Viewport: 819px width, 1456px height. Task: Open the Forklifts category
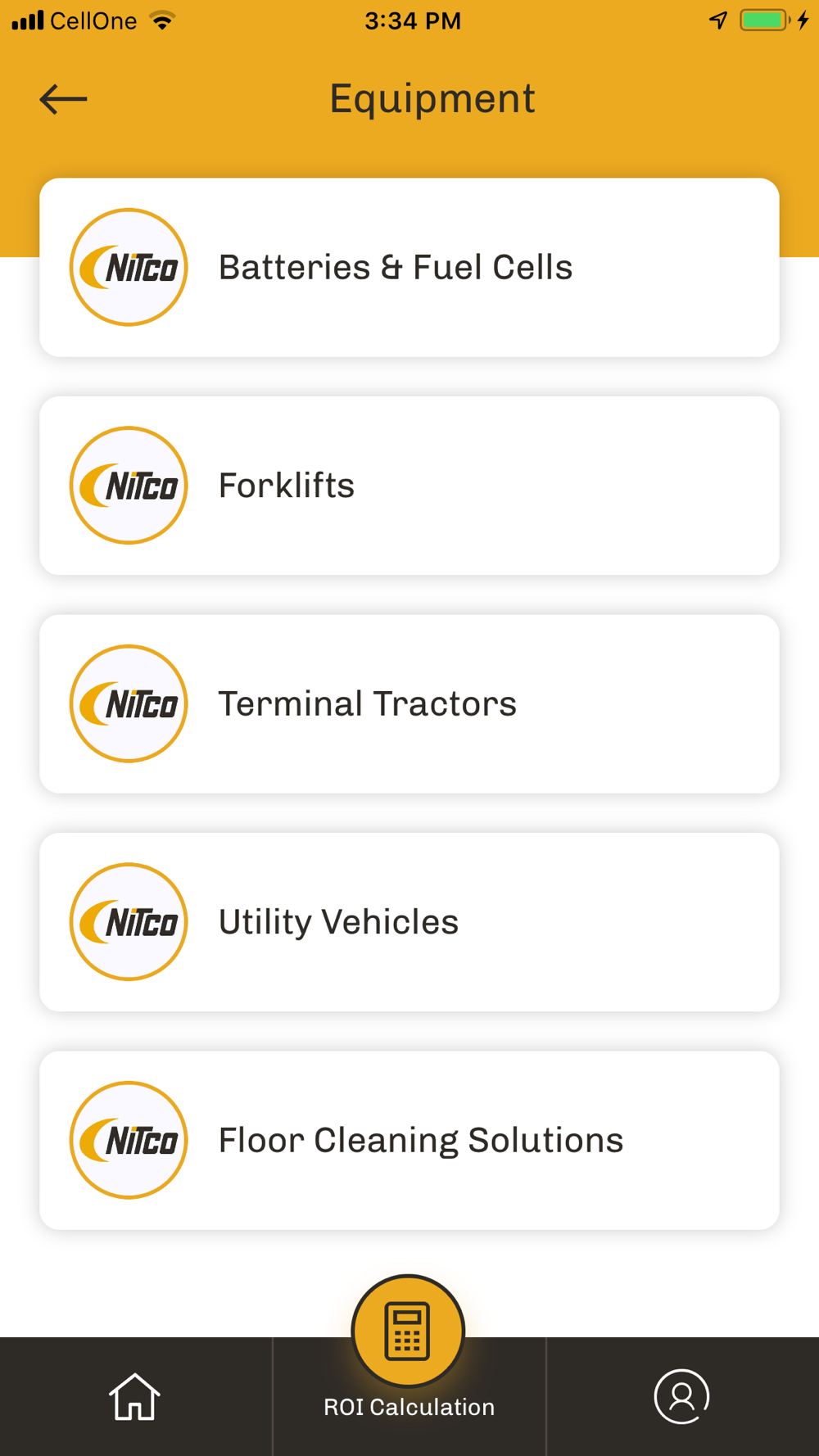click(x=409, y=486)
